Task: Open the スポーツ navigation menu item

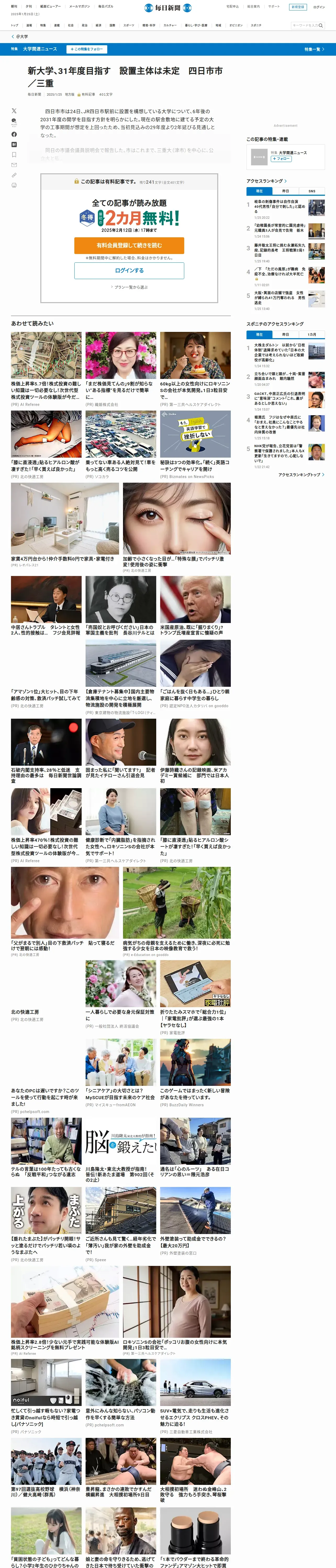Action: [x=129, y=26]
